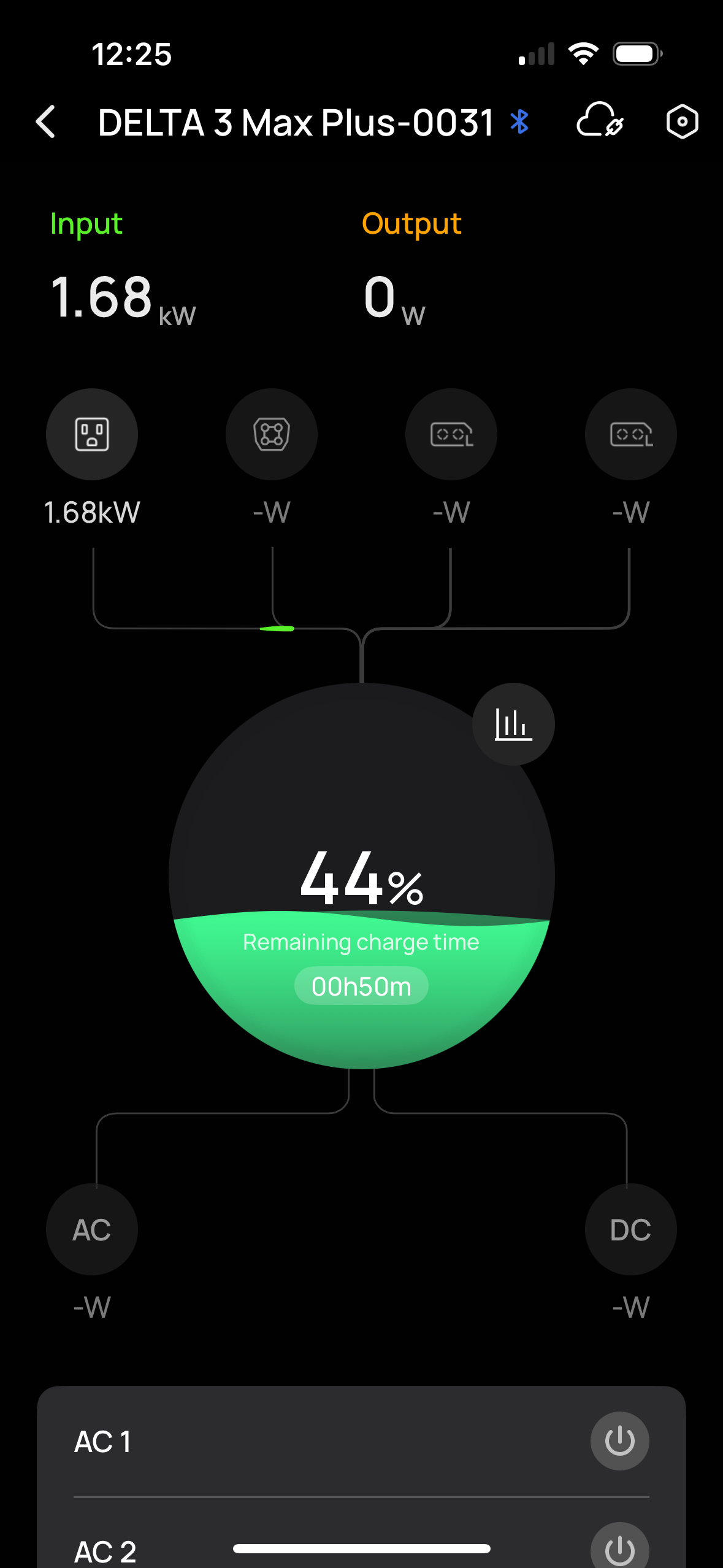Open the cloud connection icon
The image size is (723, 1568).
pos(600,120)
